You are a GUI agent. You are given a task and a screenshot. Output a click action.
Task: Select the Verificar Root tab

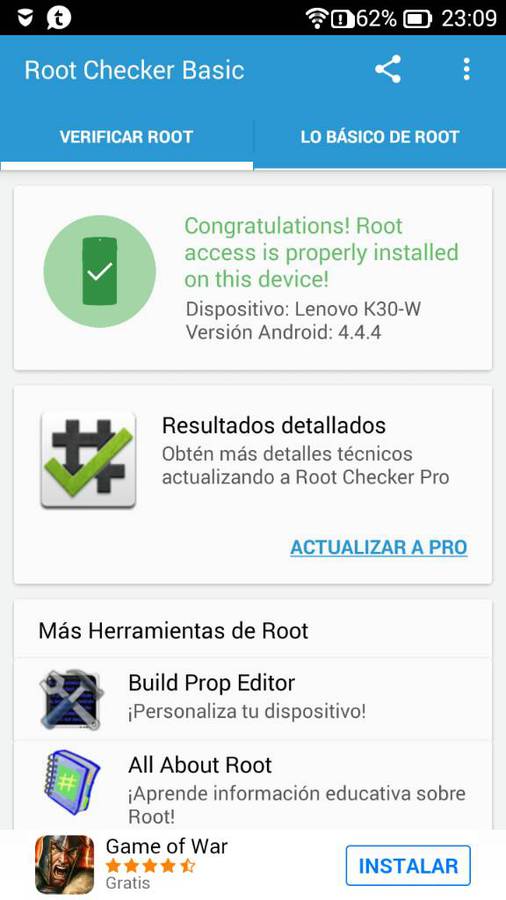126,137
